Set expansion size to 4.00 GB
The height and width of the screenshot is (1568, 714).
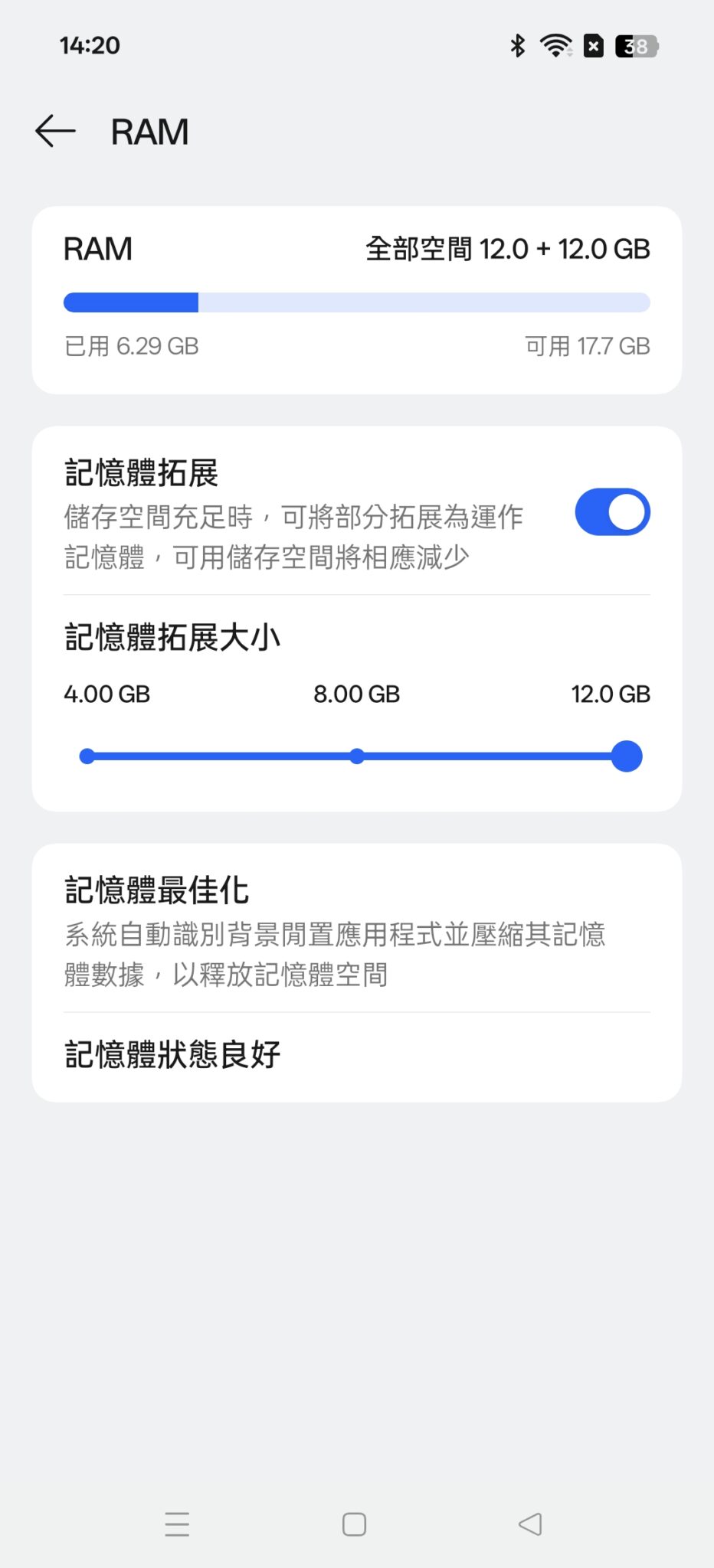(x=87, y=756)
